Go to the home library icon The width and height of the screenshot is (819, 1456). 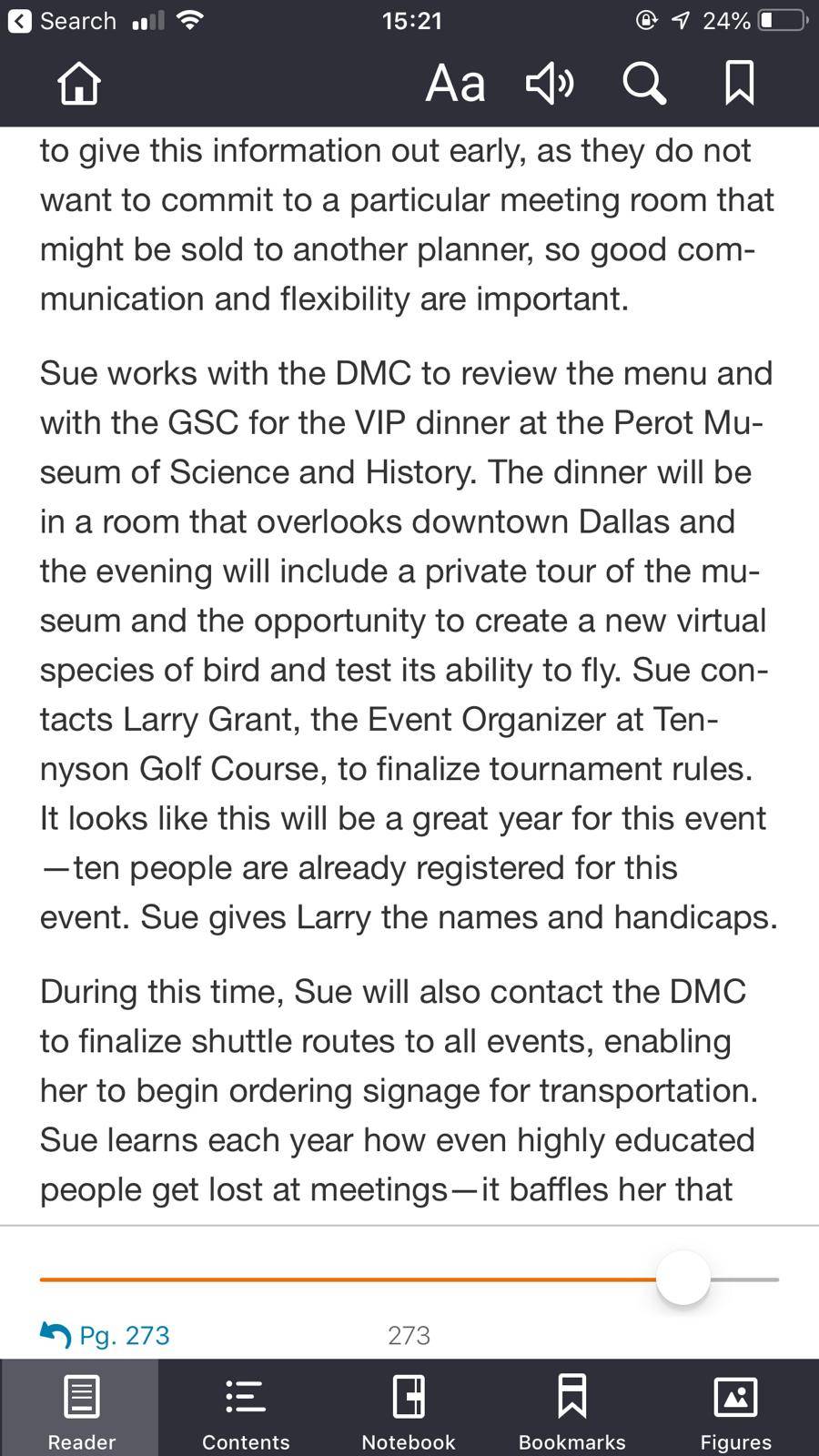[x=78, y=83]
